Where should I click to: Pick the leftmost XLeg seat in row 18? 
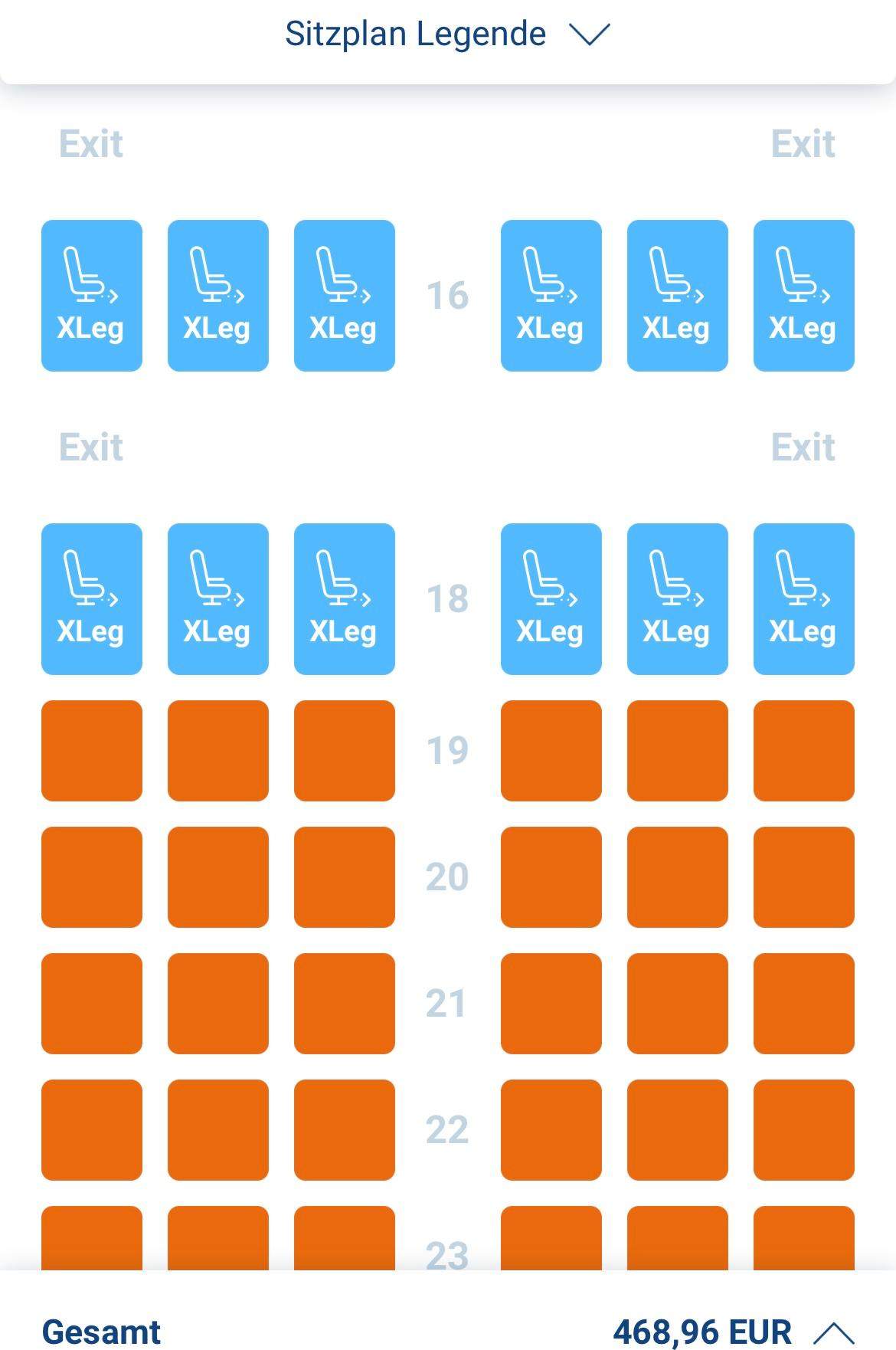point(92,599)
